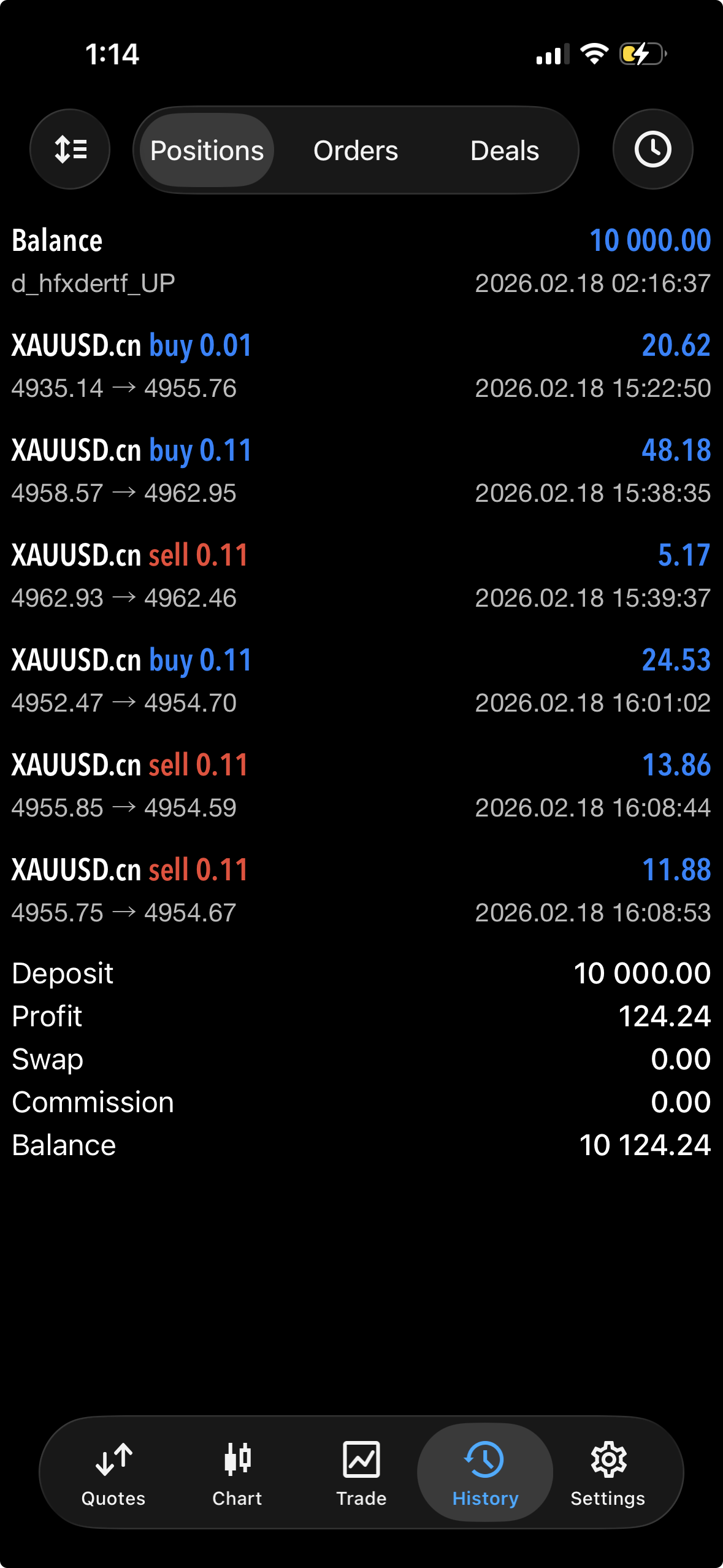The width and height of the screenshot is (723, 1568).
Task: Switch to the Orders tab
Action: 355,149
